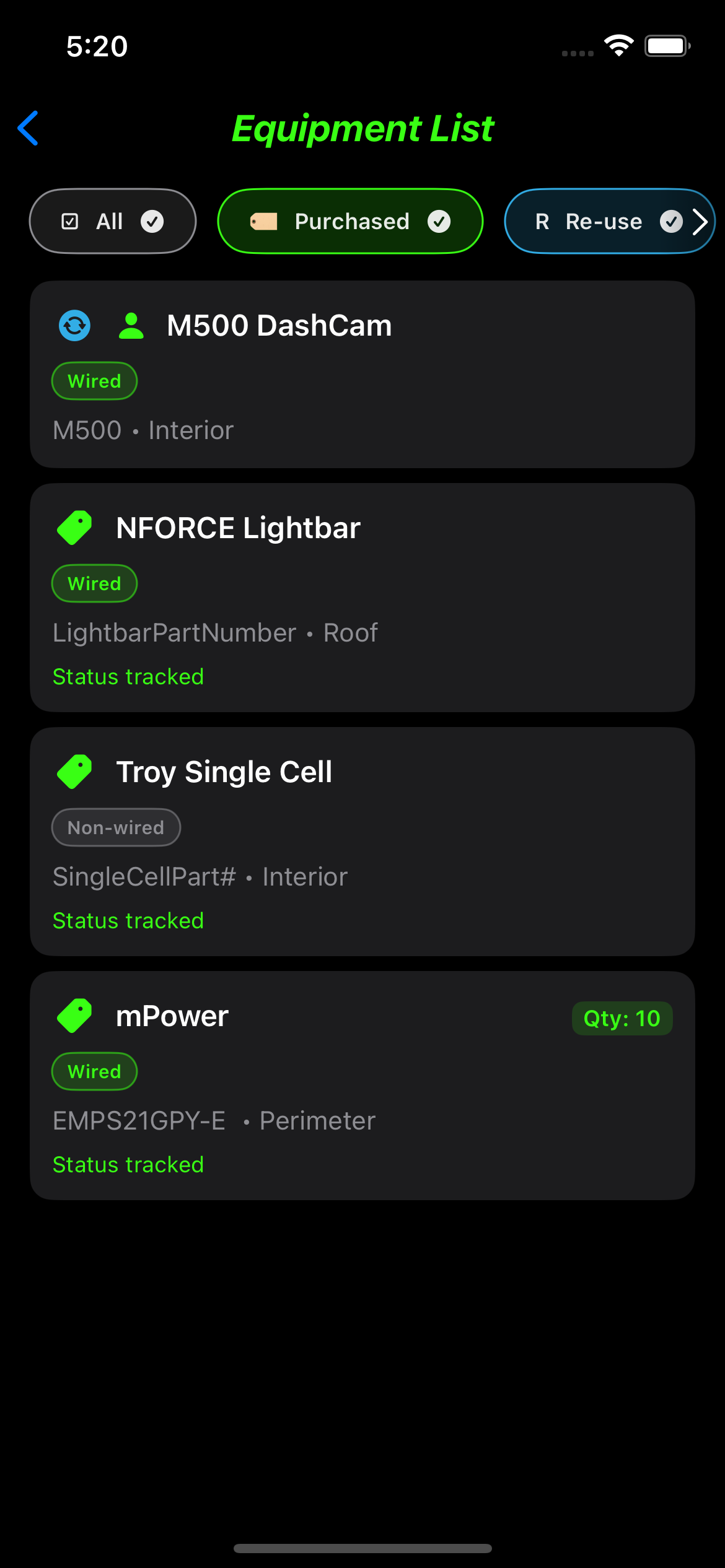Show more filter chips with right chevron
The height and width of the screenshot is (1568, 725).
coord(701,222)
